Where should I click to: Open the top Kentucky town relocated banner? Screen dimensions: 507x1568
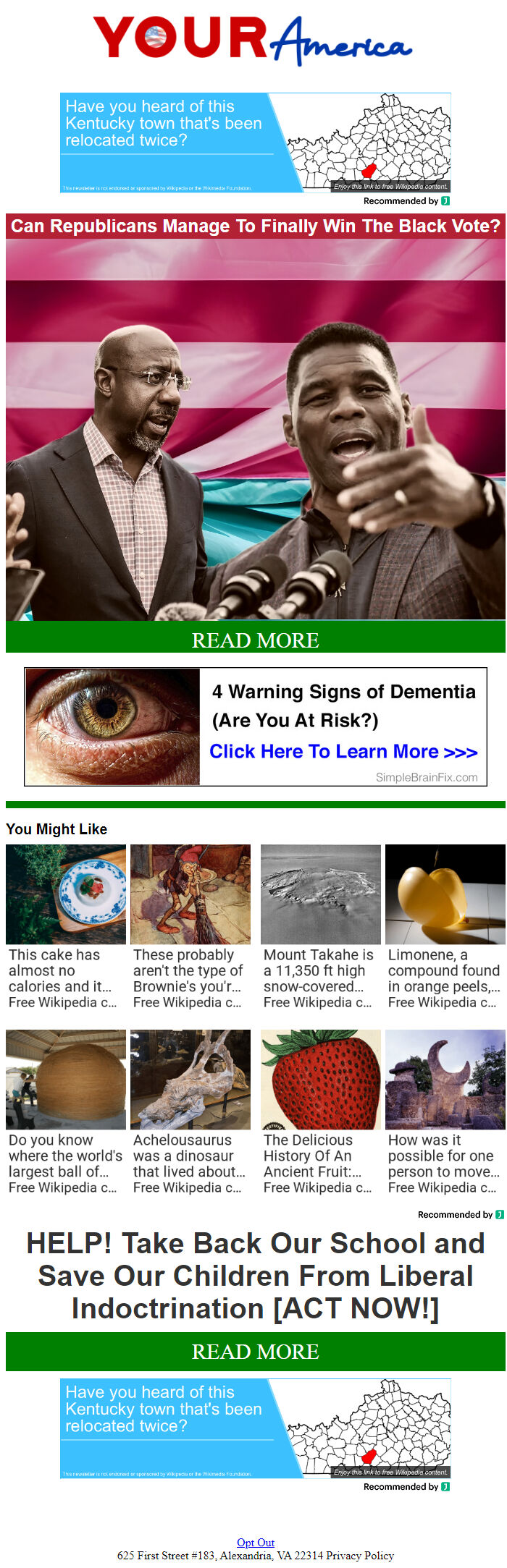click(x=255, y=143)
